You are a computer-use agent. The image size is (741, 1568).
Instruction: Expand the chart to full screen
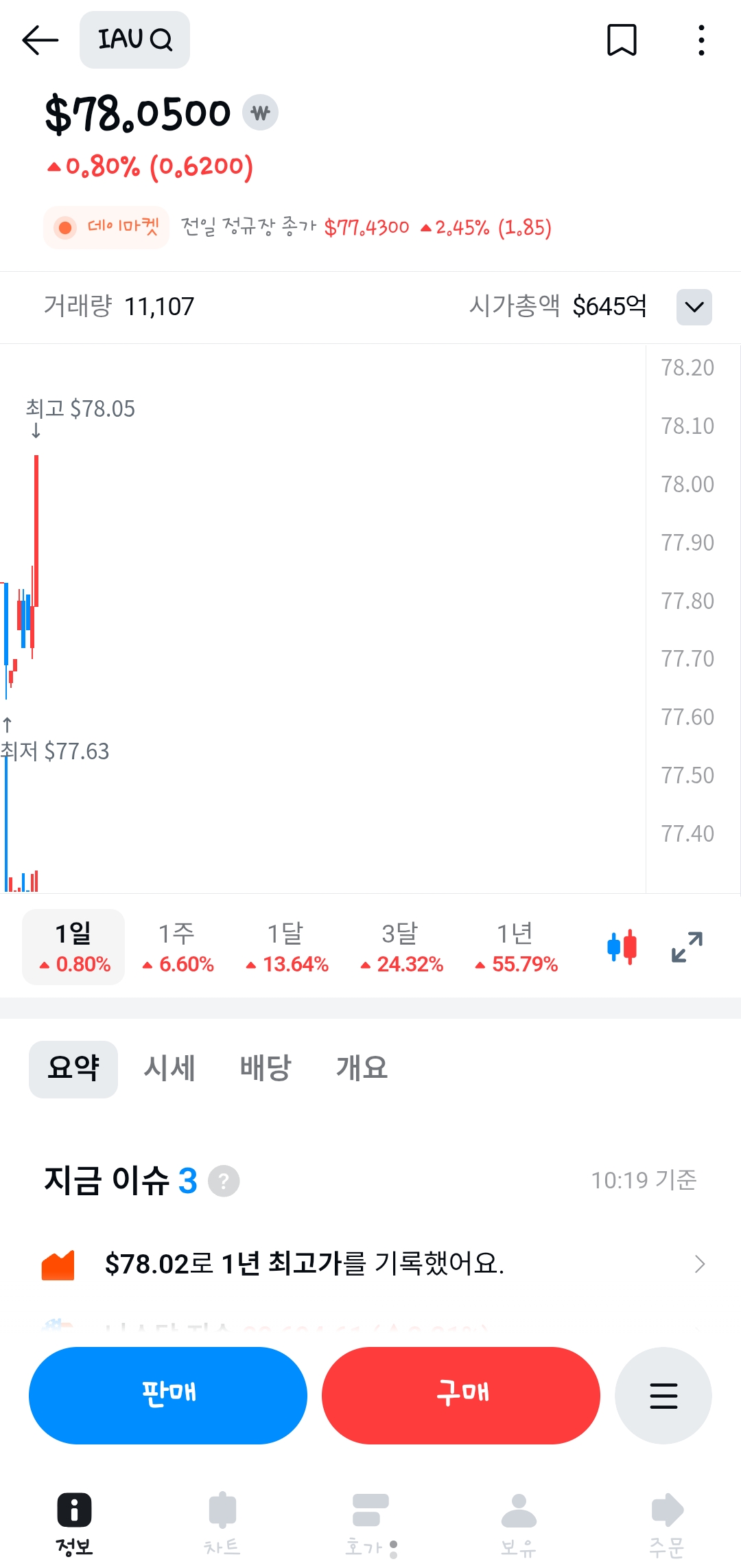686,947
